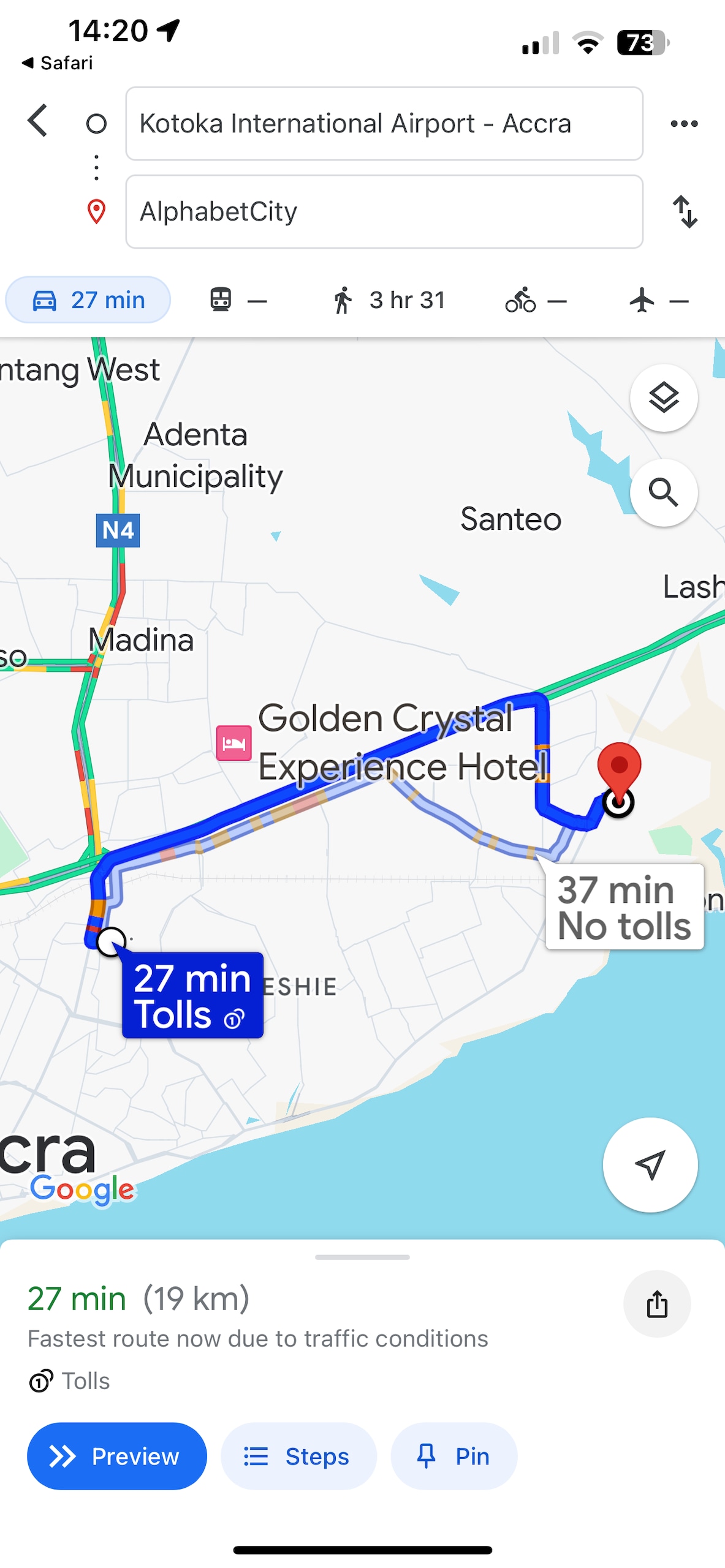Image resolution: width=725 pixels, height=1568 pixels.
Task: Edit the AlphabetCity destination field
Action: coord(384,212)
